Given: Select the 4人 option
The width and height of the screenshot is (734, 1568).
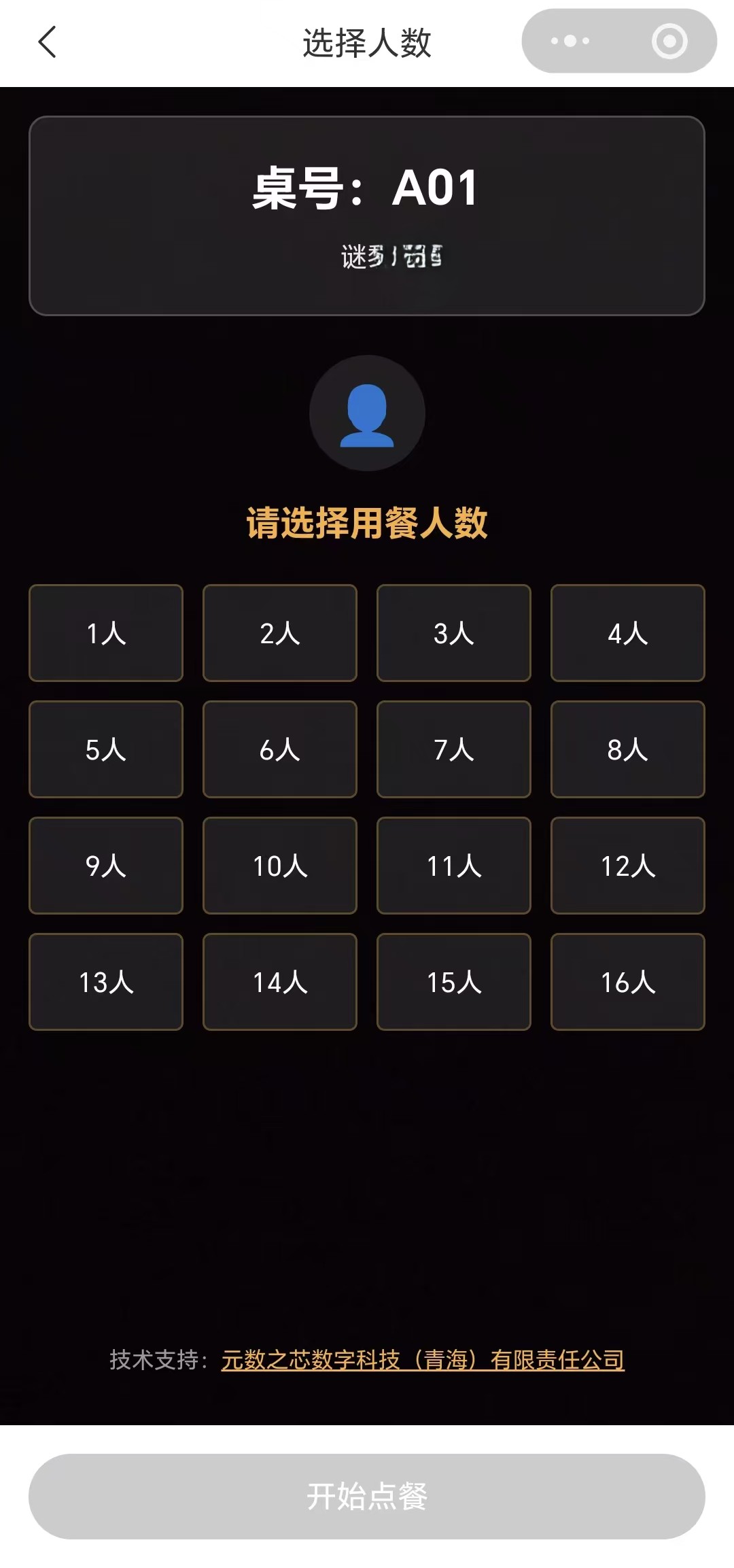Looking at the screenshot, I should [628, 633].
